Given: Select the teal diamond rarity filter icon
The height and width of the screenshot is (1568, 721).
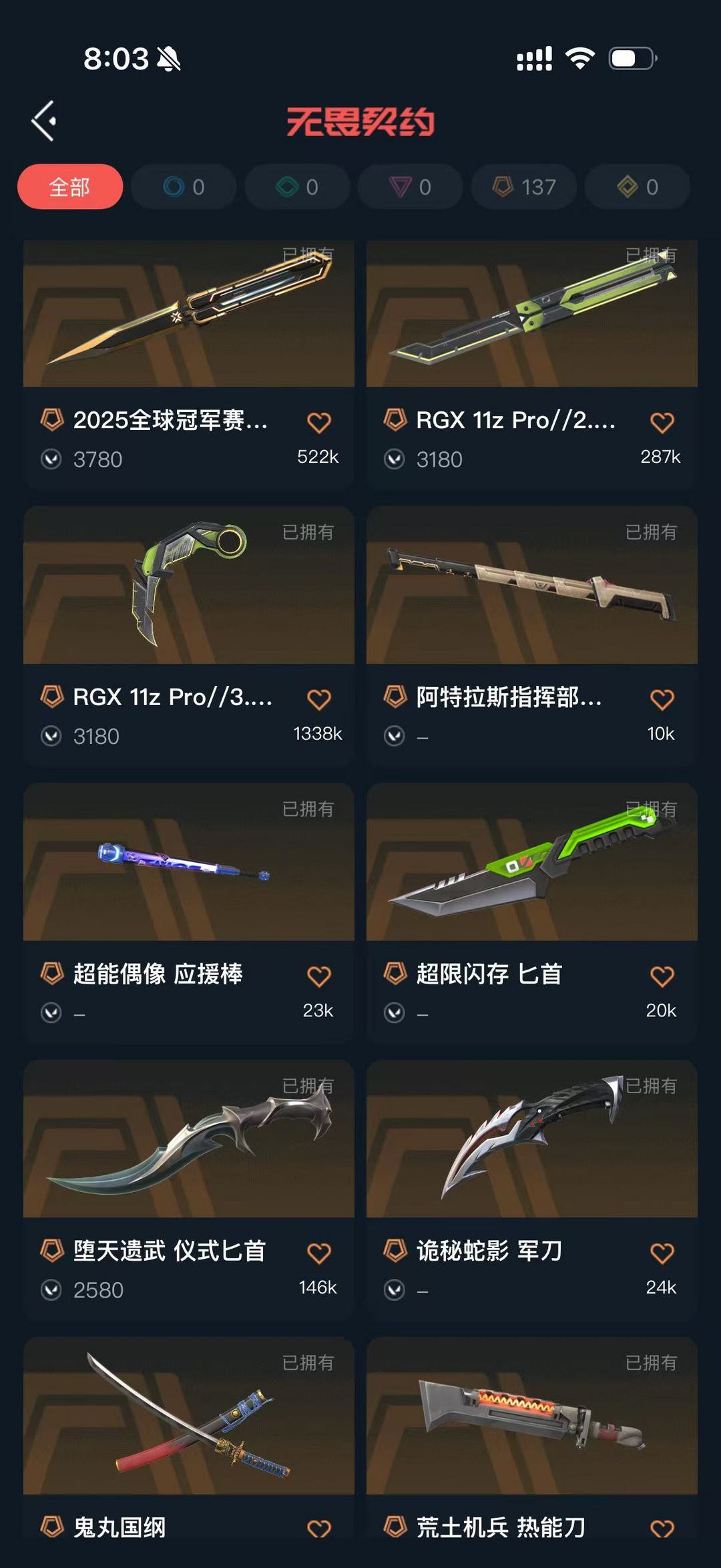Looking at the screenshot, I should pyautogui.click(x=286, y=188).
